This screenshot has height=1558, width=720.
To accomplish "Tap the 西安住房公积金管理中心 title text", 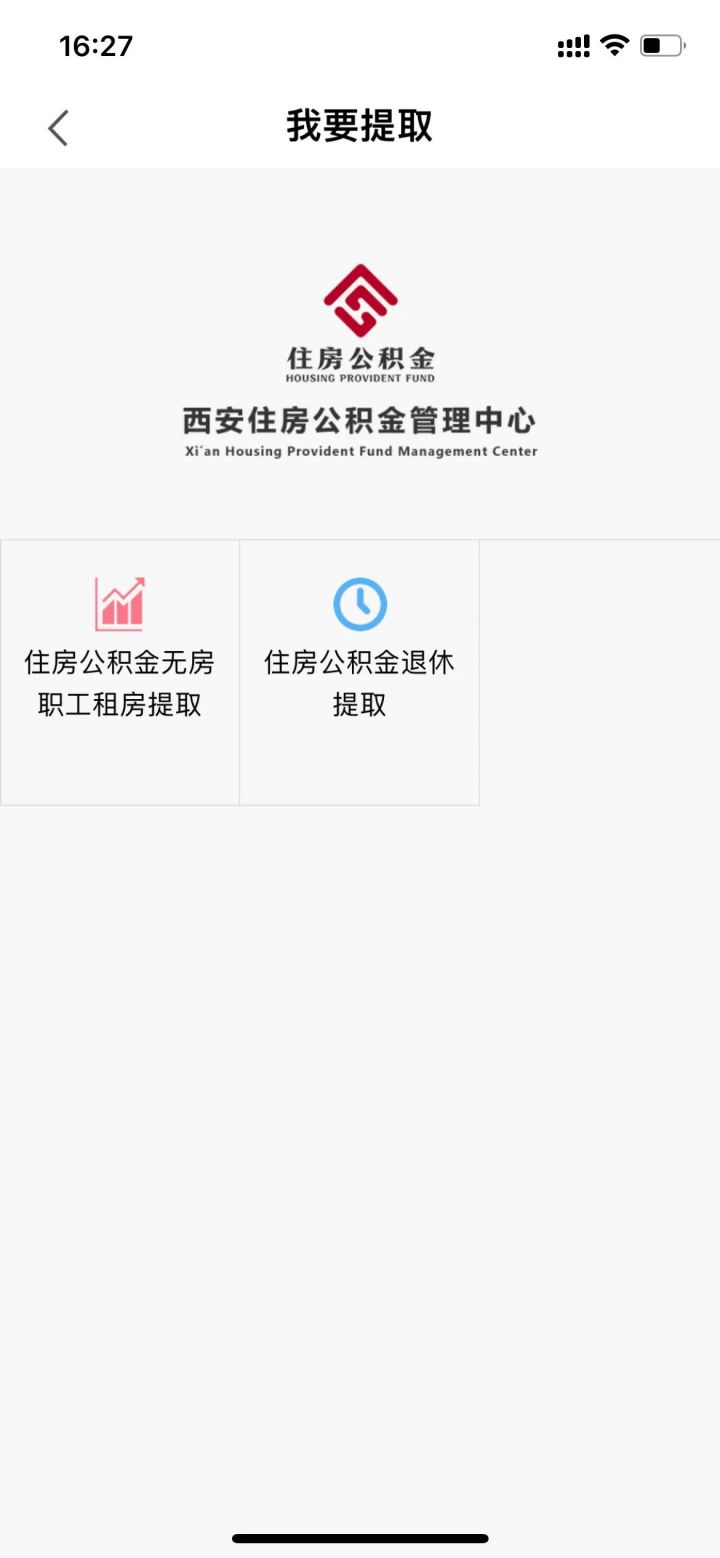I will [358, 422].
